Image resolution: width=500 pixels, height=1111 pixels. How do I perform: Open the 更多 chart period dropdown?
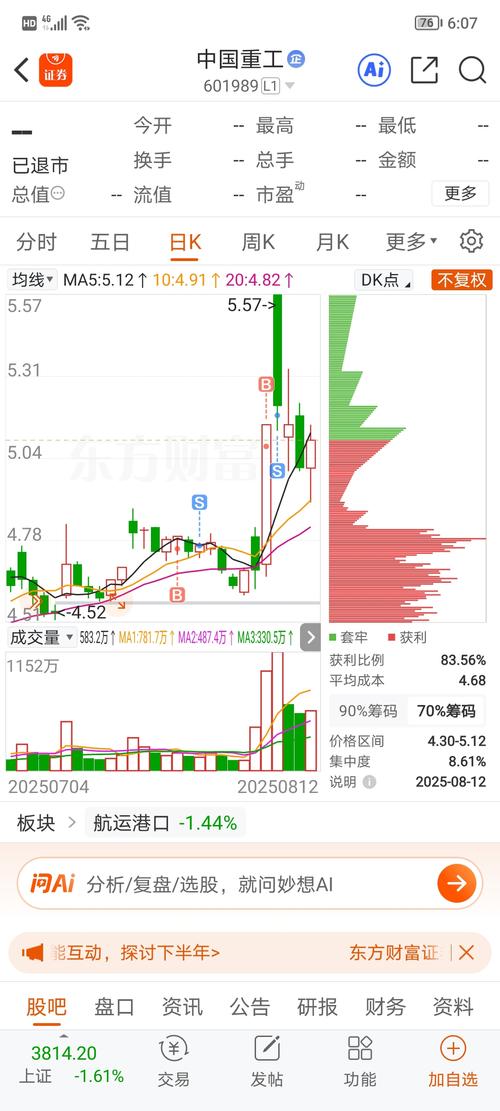pyautogui.click(x=411, y=242)
